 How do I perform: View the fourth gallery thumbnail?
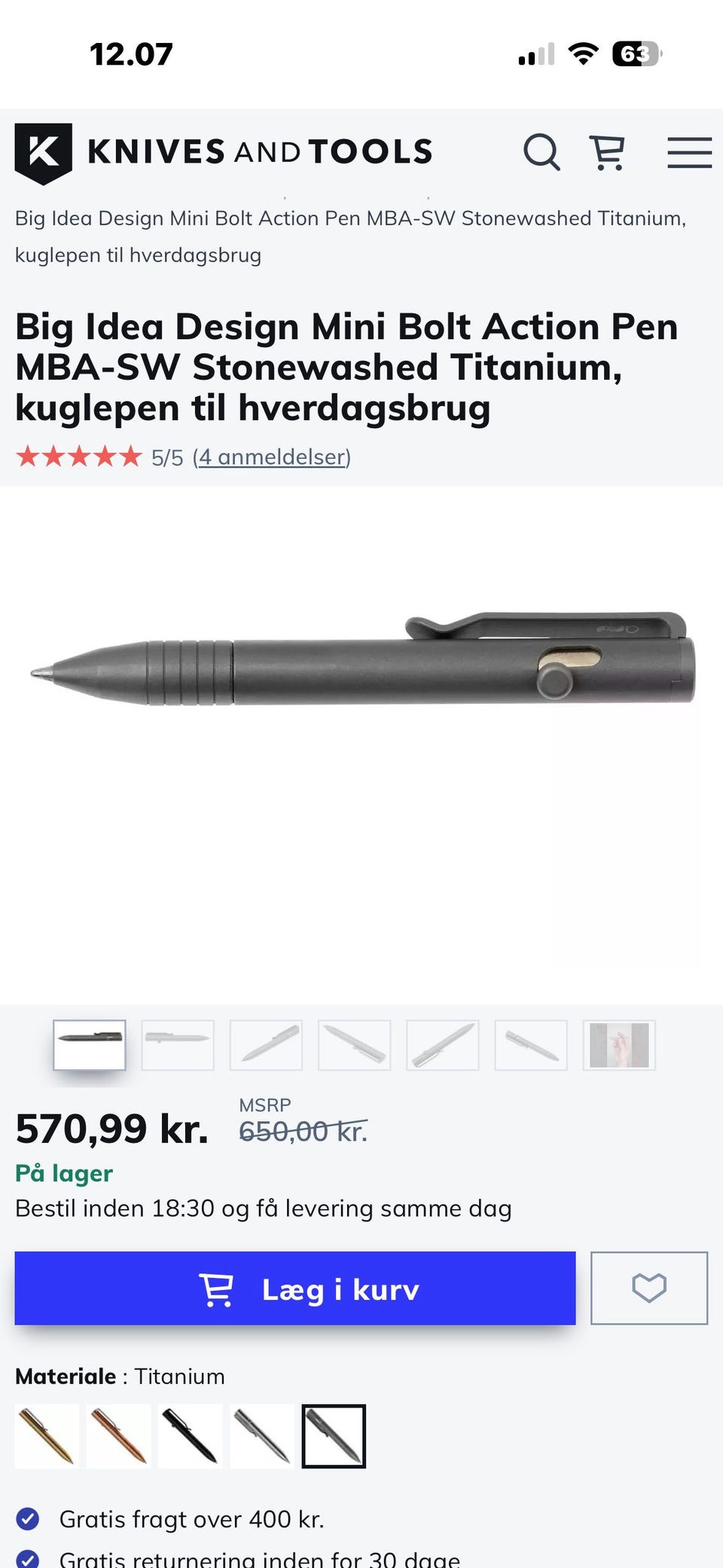point(355,1045)
